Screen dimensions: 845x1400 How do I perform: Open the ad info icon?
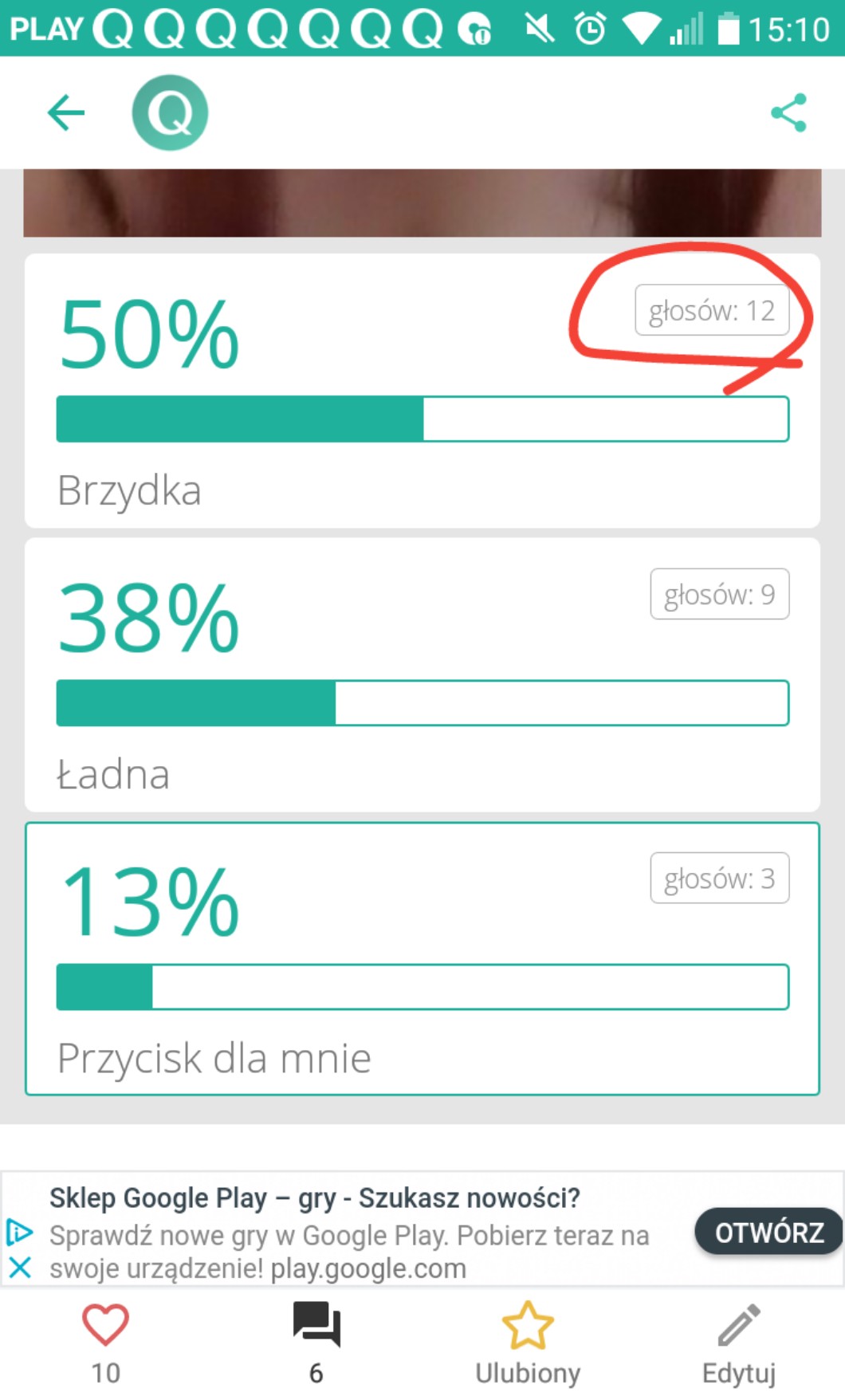click(20, 1232)
